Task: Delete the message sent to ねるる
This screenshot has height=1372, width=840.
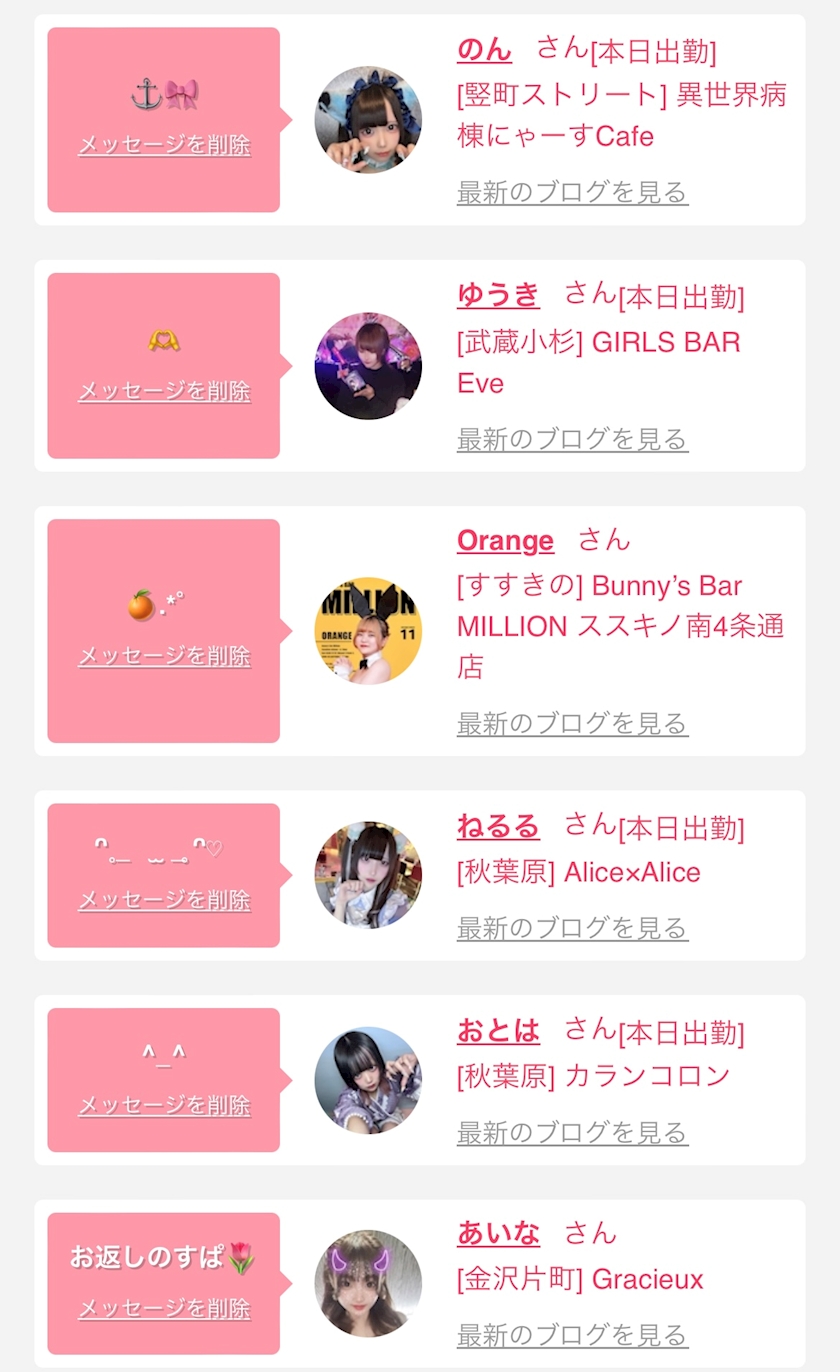Action: 164,900
